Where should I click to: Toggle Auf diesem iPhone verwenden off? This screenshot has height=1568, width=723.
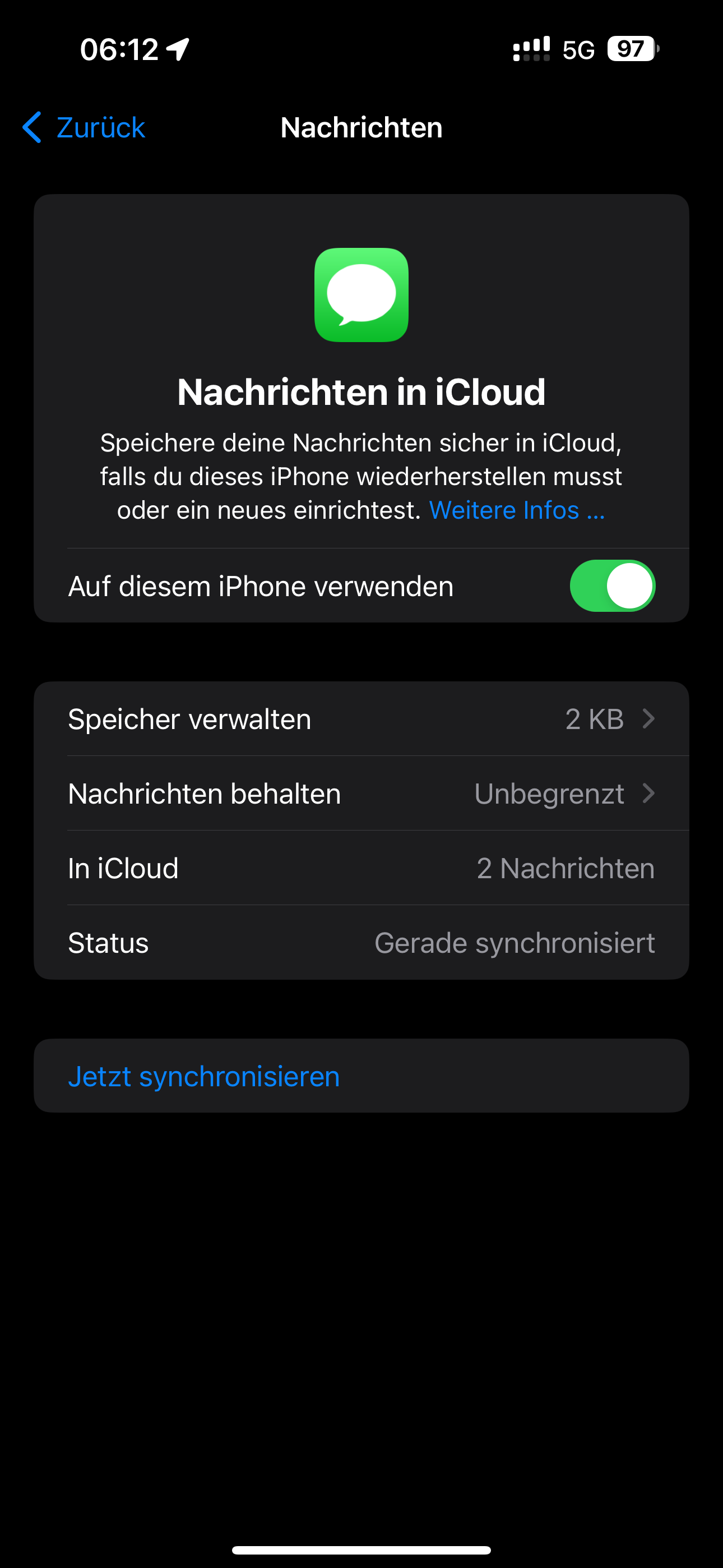611,585
